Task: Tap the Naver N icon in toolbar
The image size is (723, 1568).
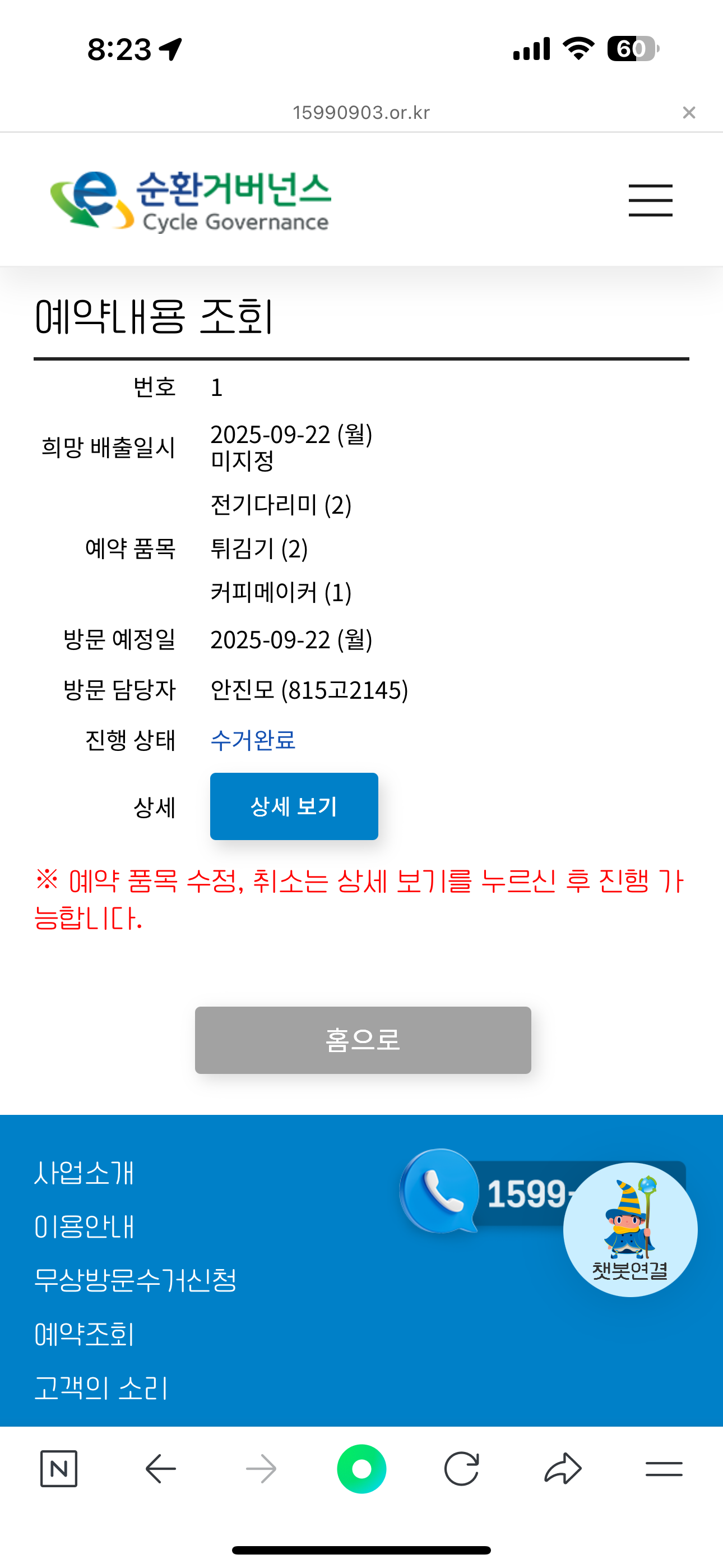Action: 58,1469
